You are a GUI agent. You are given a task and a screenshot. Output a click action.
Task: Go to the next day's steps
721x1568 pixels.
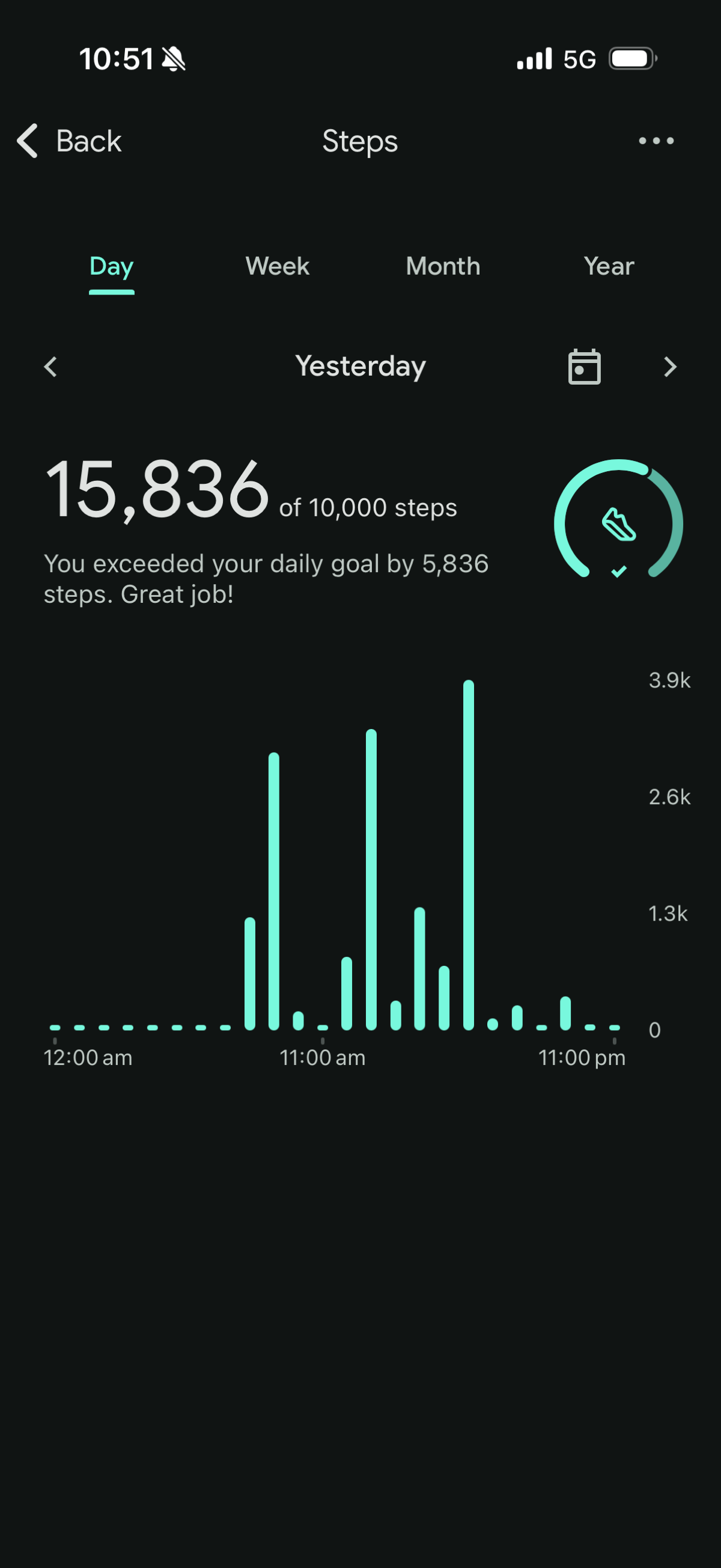tap(670, 367)
